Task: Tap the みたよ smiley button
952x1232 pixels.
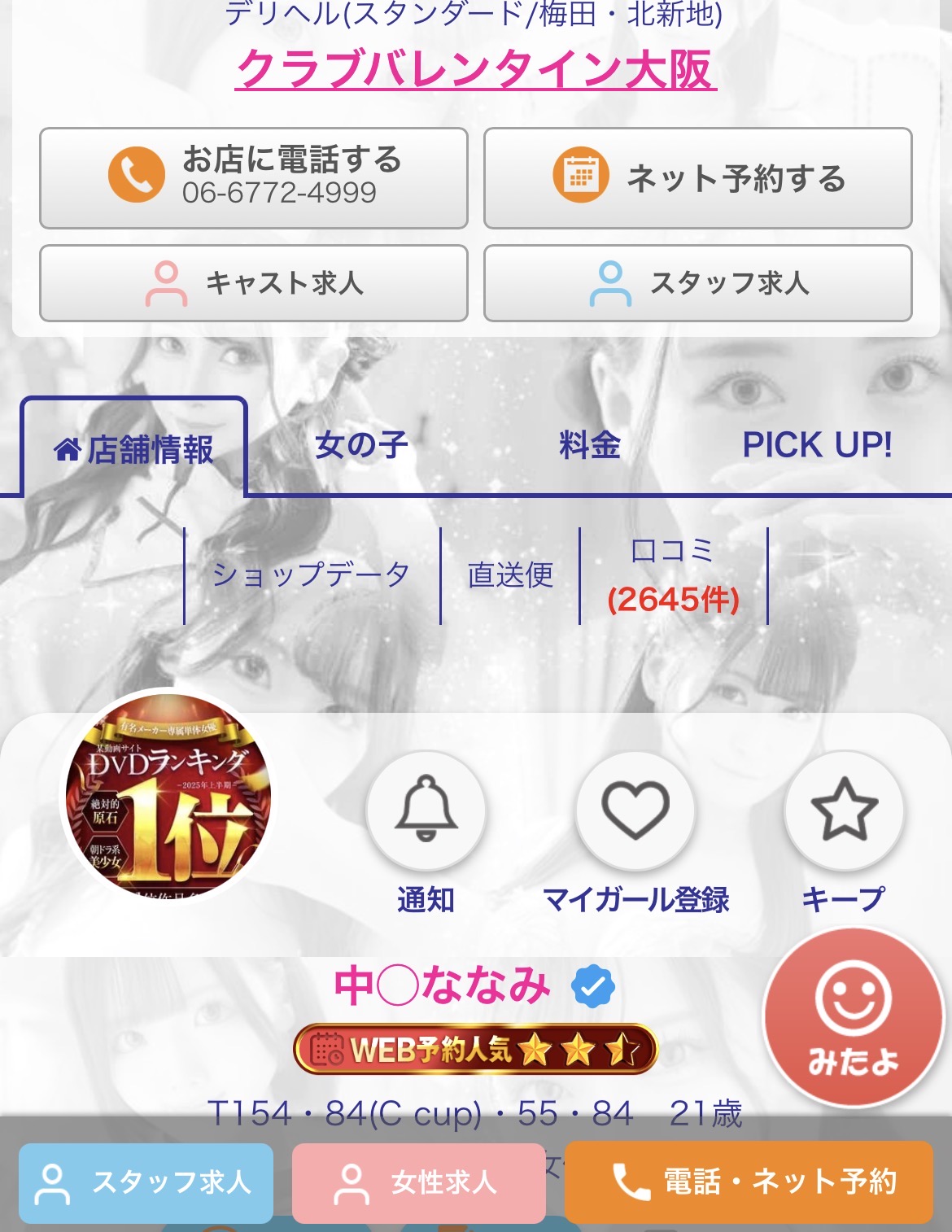Action: coord(852,1017)
